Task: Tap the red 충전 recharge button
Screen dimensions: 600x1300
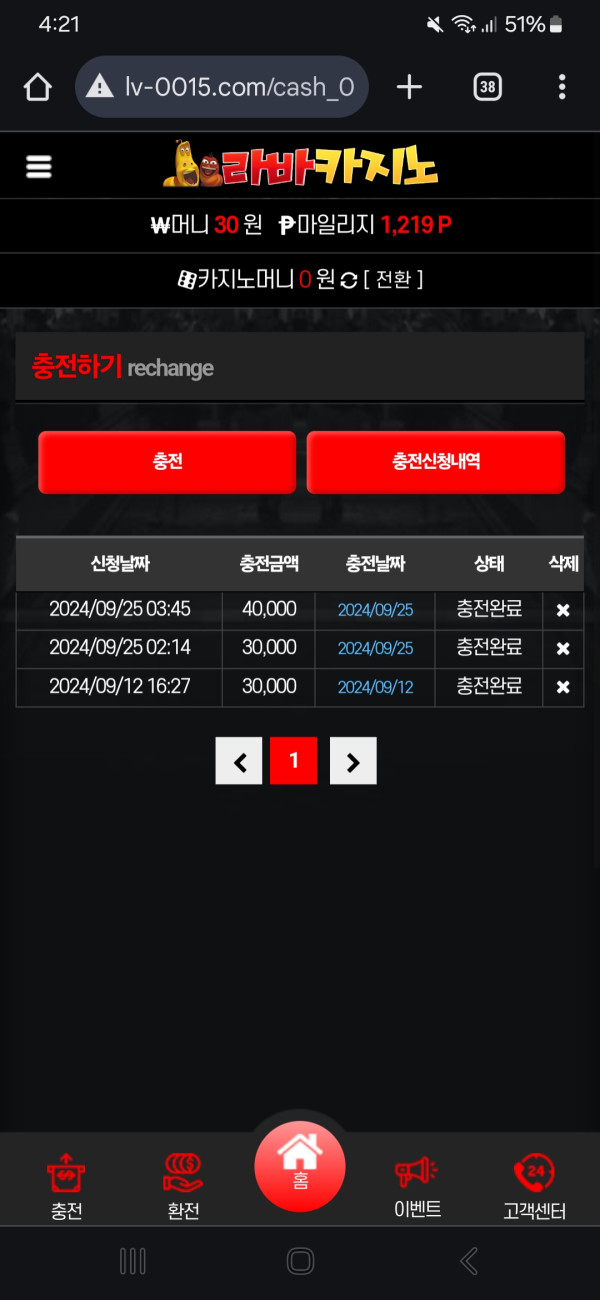Action: (x=167, y=462)
